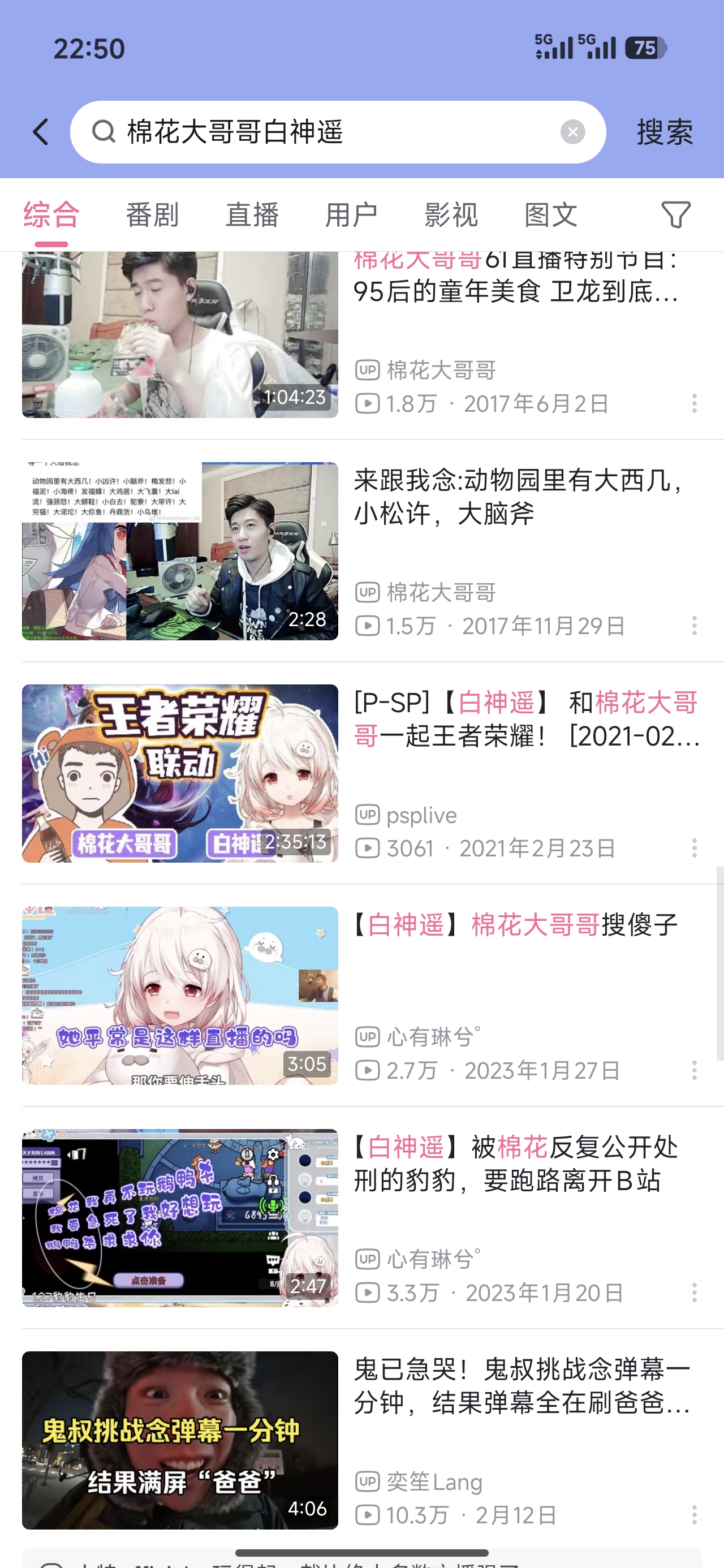Switch to the 番剧 tab
This screenshot has height=1568, width=724.
coord(152,215)
